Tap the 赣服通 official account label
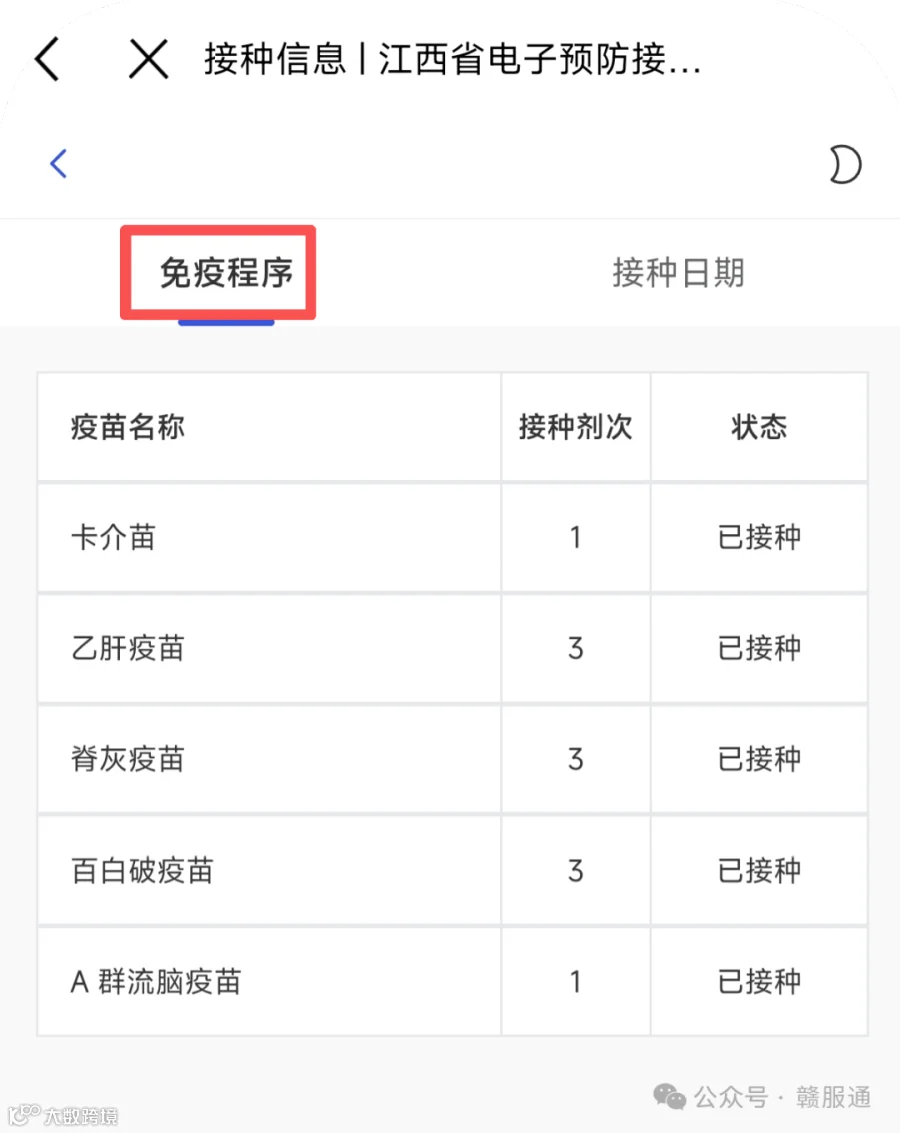900x1133 pixels. [832, 1098]
